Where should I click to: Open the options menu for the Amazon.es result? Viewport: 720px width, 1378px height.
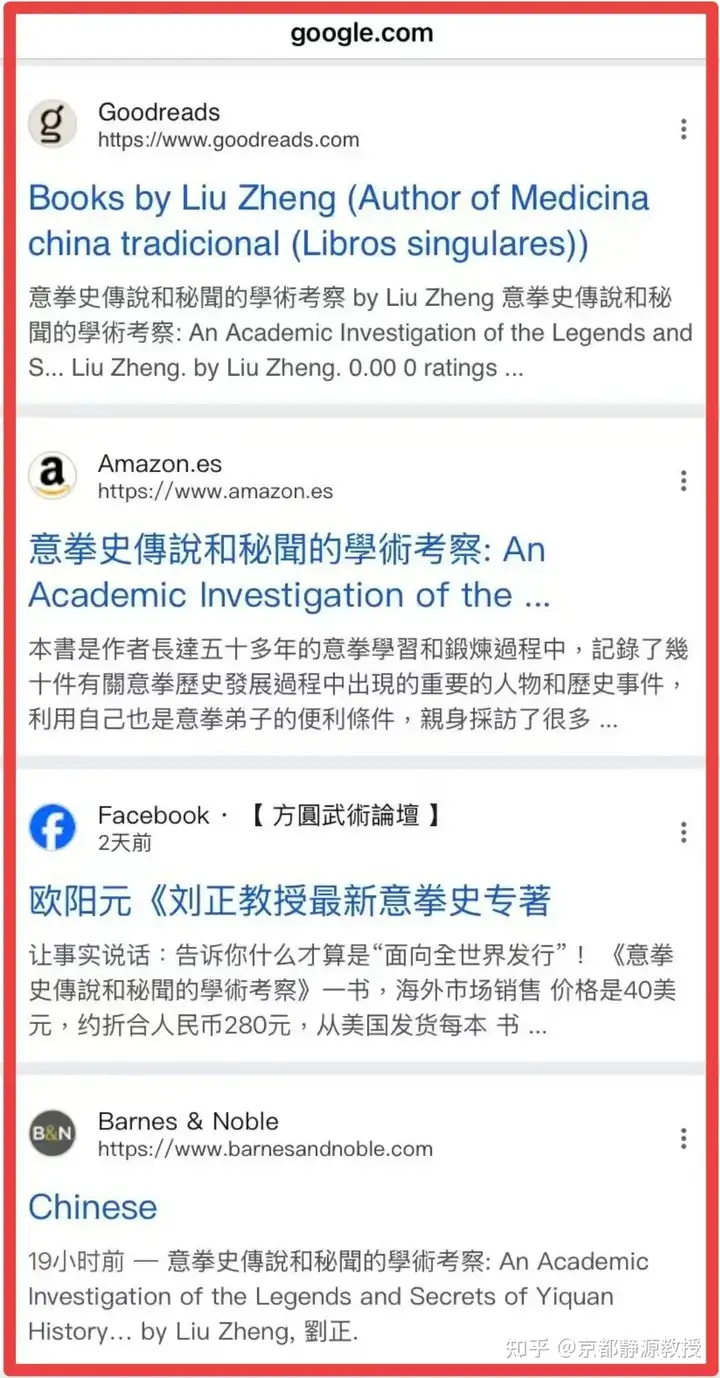click(x=683, y=481)
